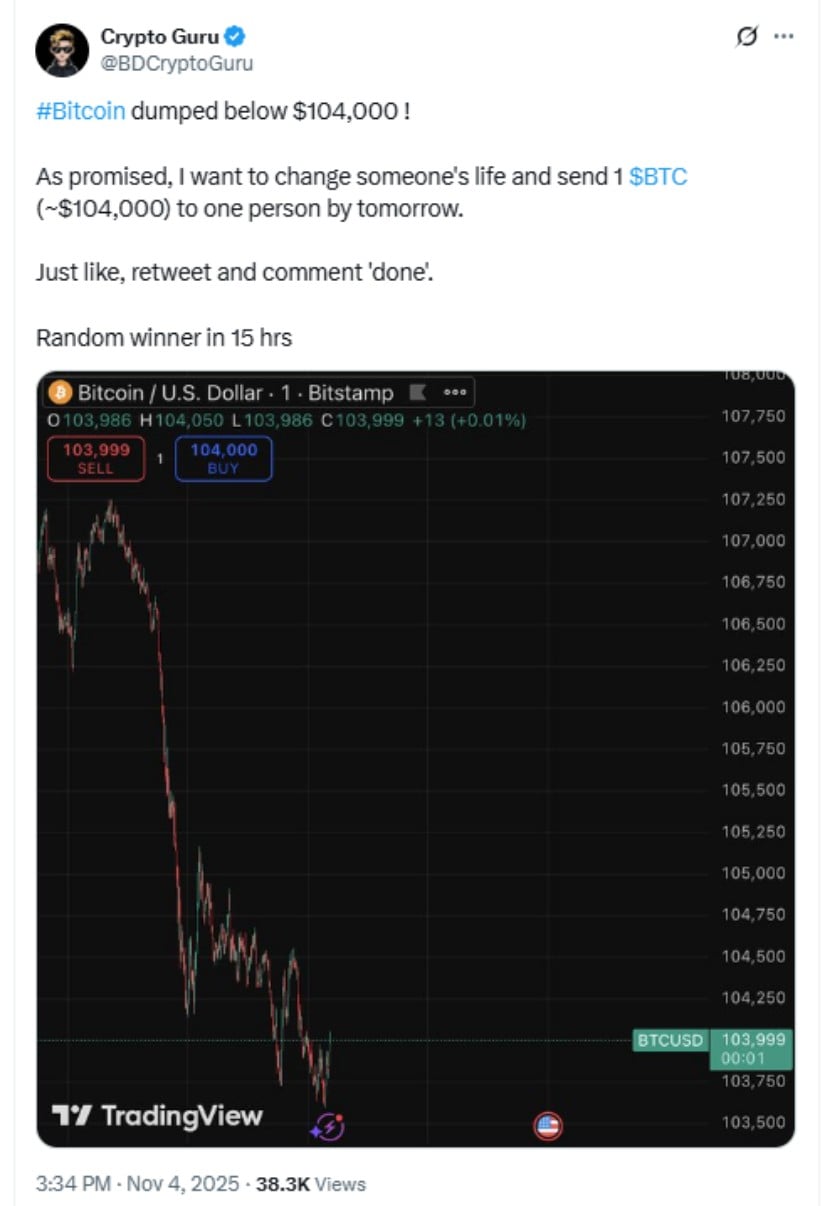This screenshot has height=1206, width=825.
Task: Open the #Bitcoin hashtag
Action: coord(81,111)
